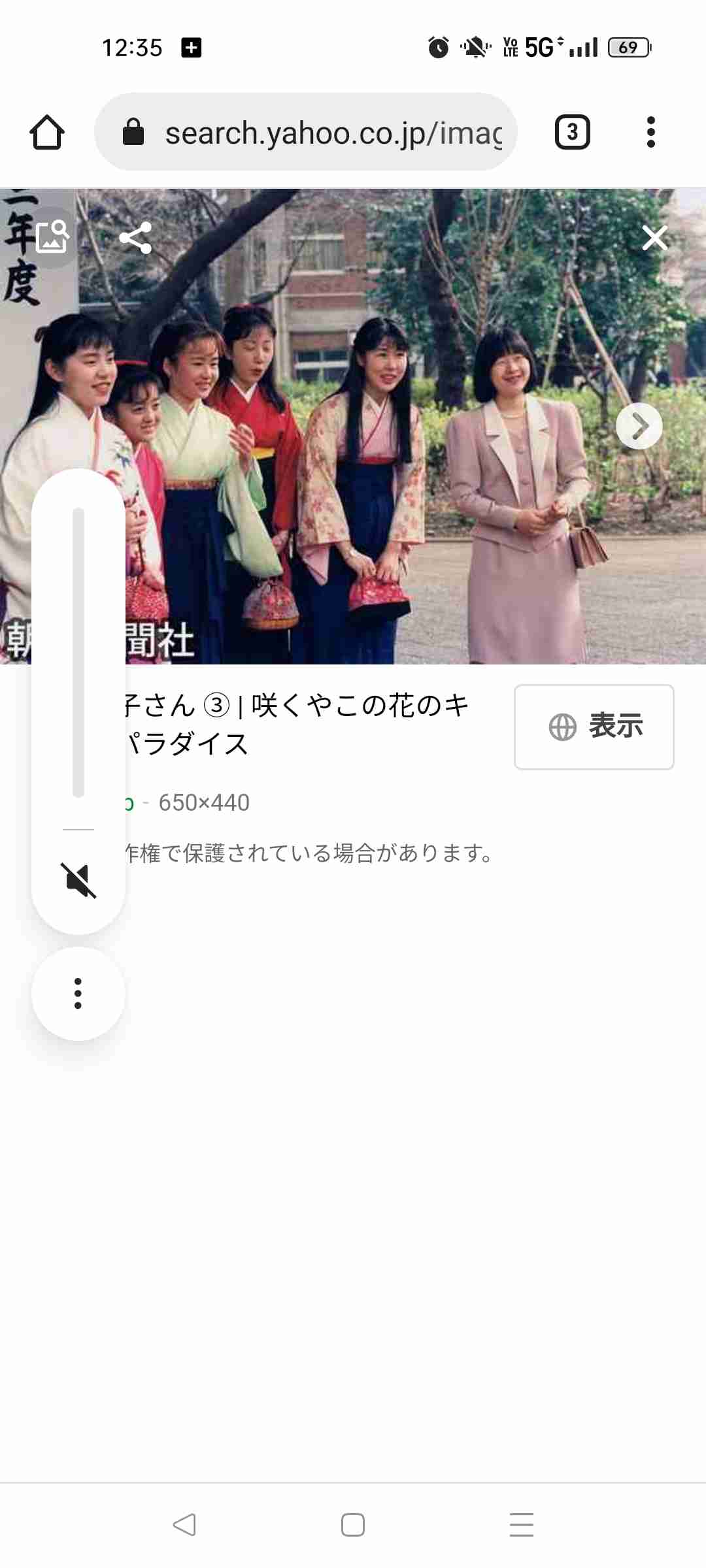Close the image viewer
706x1568 pixels.
(654, 238)
